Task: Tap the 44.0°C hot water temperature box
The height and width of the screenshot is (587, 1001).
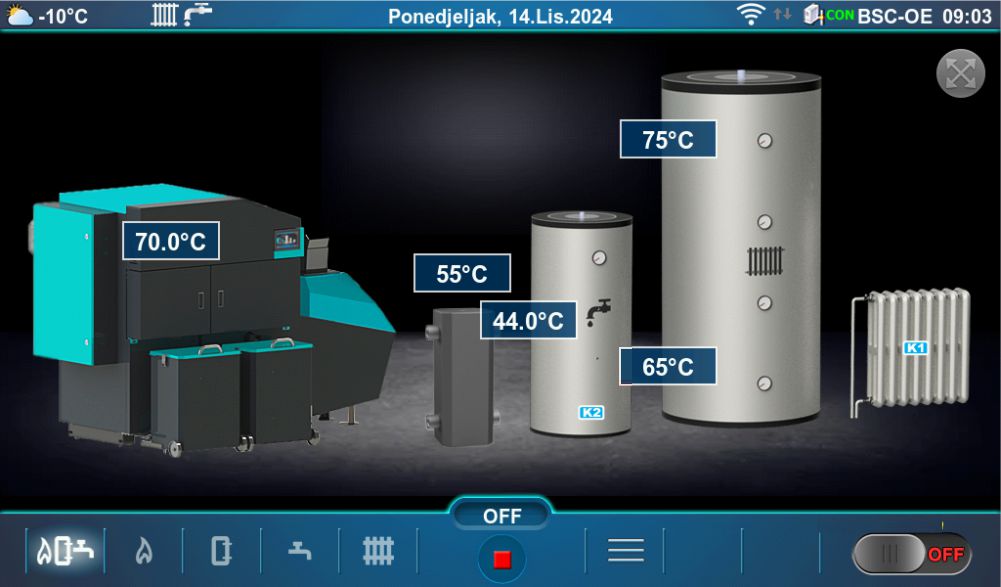Action: [528, 320]
